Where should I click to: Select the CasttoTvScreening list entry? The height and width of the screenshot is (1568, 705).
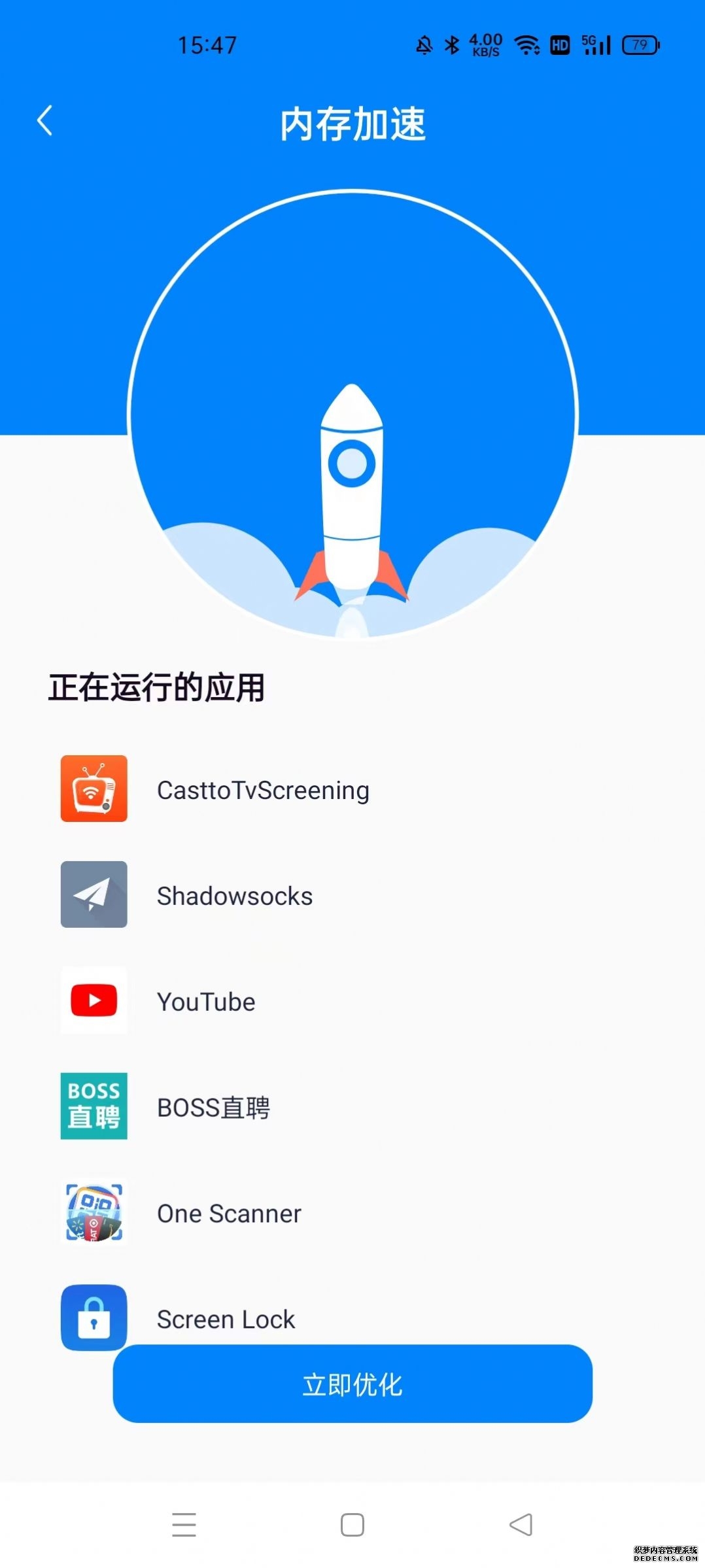point(263,789)
